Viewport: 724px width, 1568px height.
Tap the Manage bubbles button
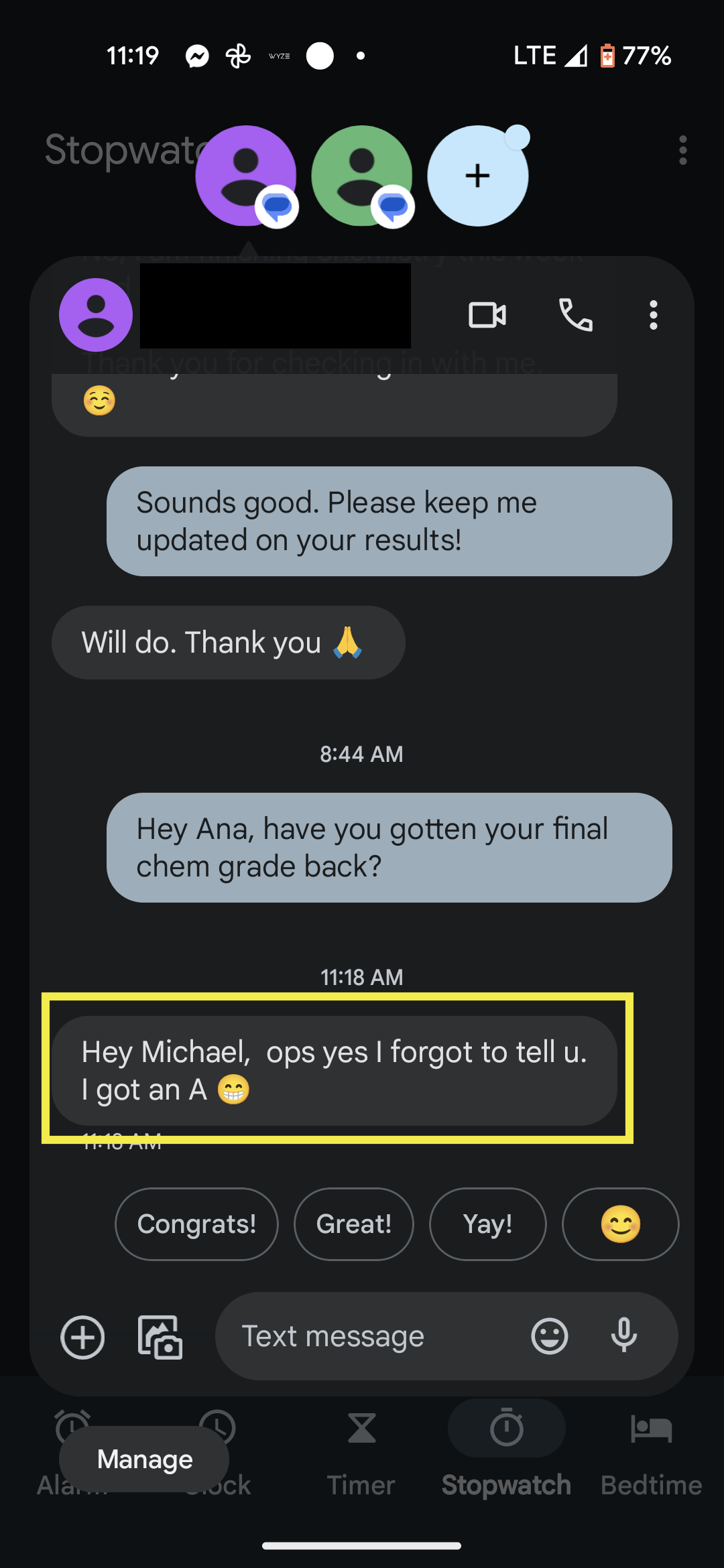point(144,1459)
